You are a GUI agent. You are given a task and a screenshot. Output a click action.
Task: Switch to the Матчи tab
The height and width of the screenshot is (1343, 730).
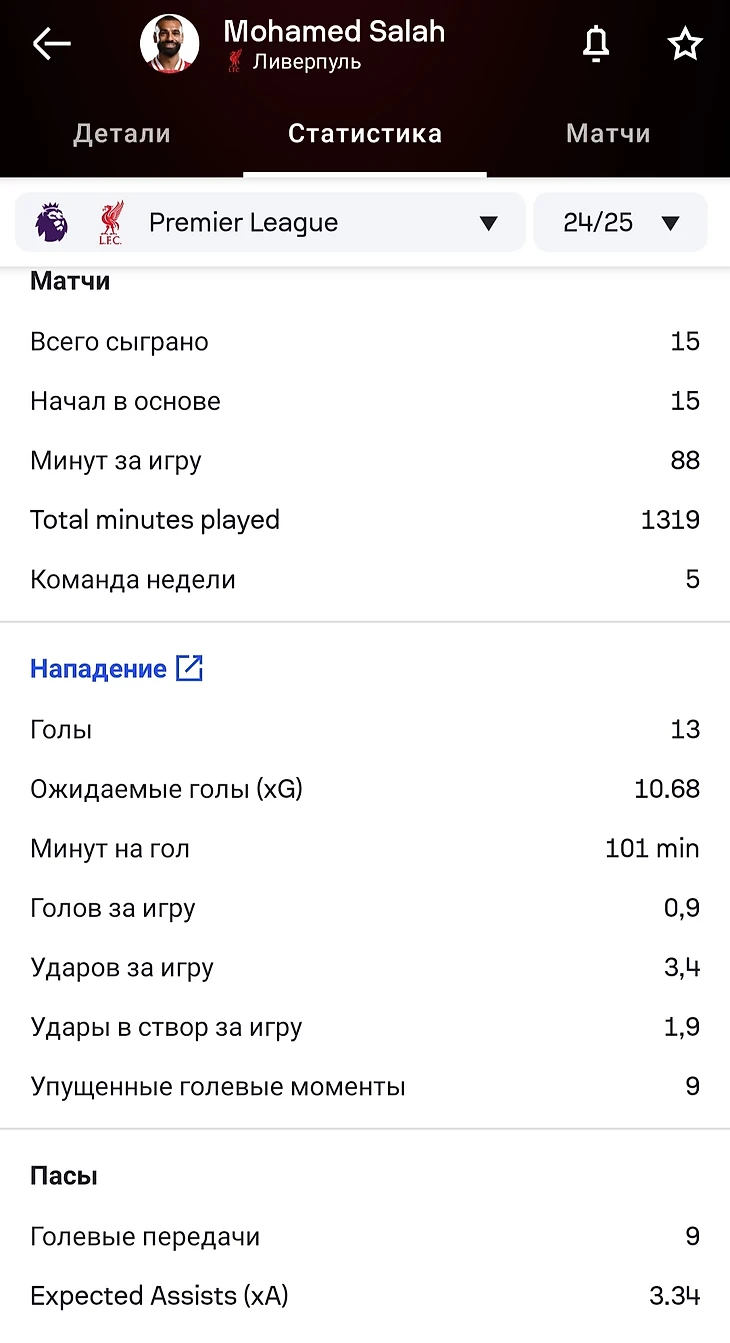[x=608, y=134]
